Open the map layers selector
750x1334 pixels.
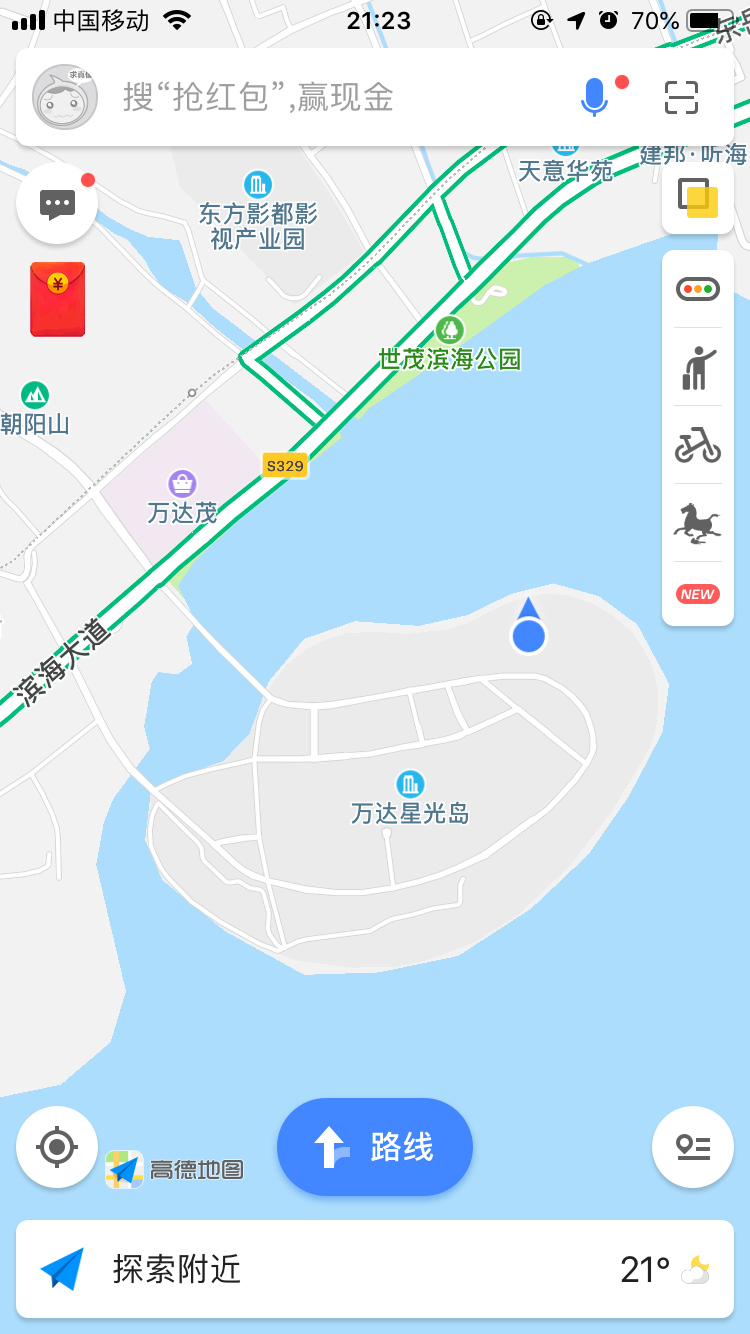(698, 197)
